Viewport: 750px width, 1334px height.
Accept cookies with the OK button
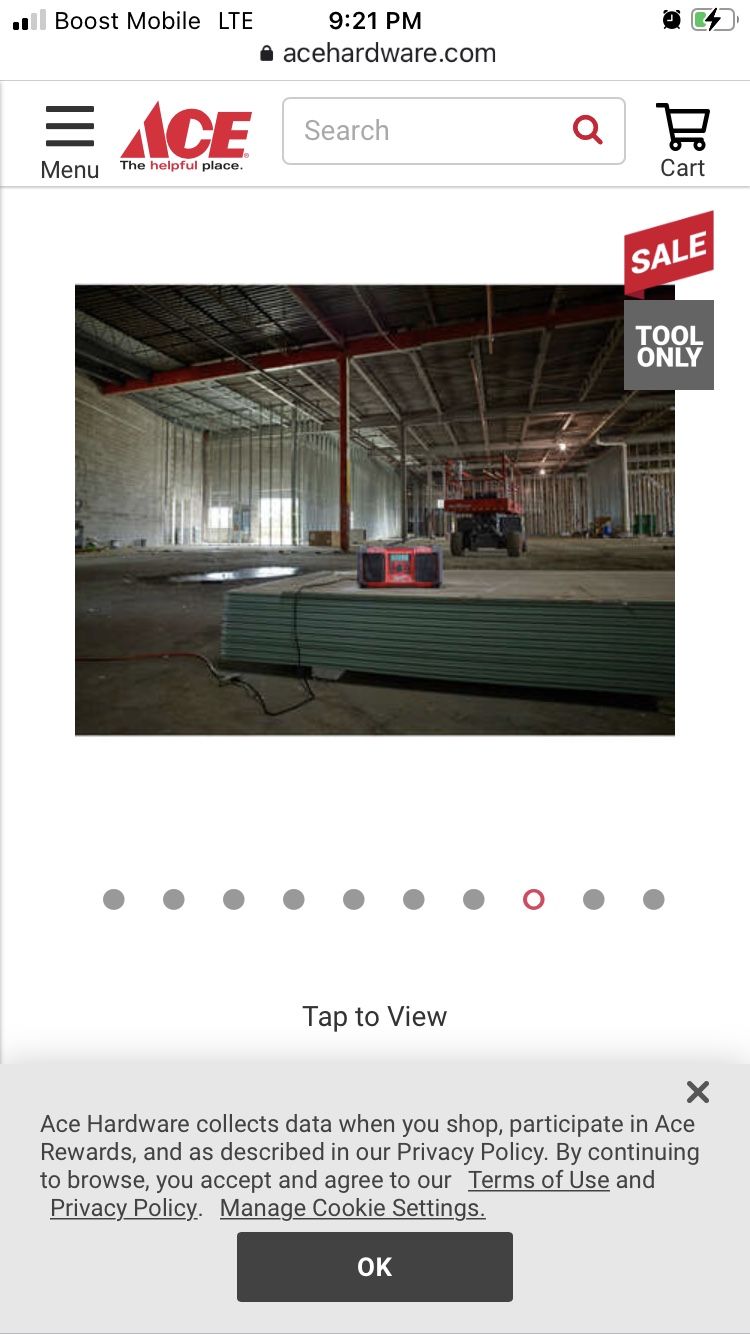pos(375,1267)
